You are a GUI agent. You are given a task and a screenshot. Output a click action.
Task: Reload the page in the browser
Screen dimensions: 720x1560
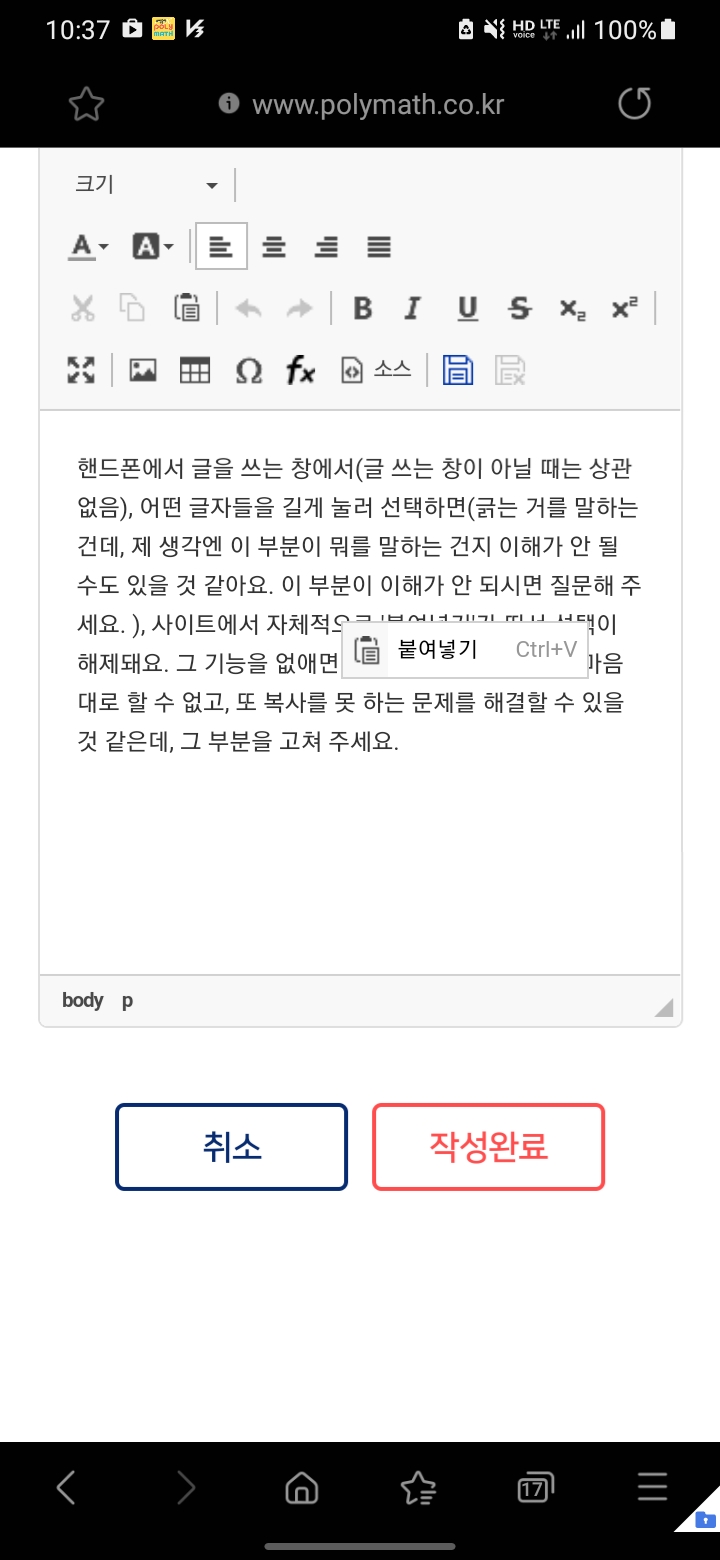tap(634, 104)
